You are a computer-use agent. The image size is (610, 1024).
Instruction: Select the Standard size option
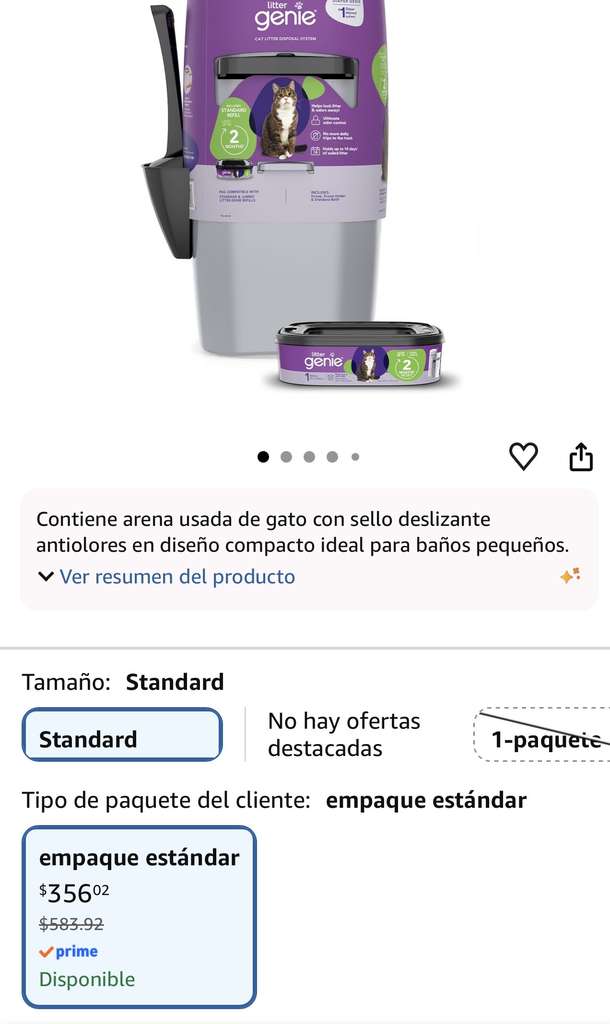pyautogui.click(x=122, y=735)
